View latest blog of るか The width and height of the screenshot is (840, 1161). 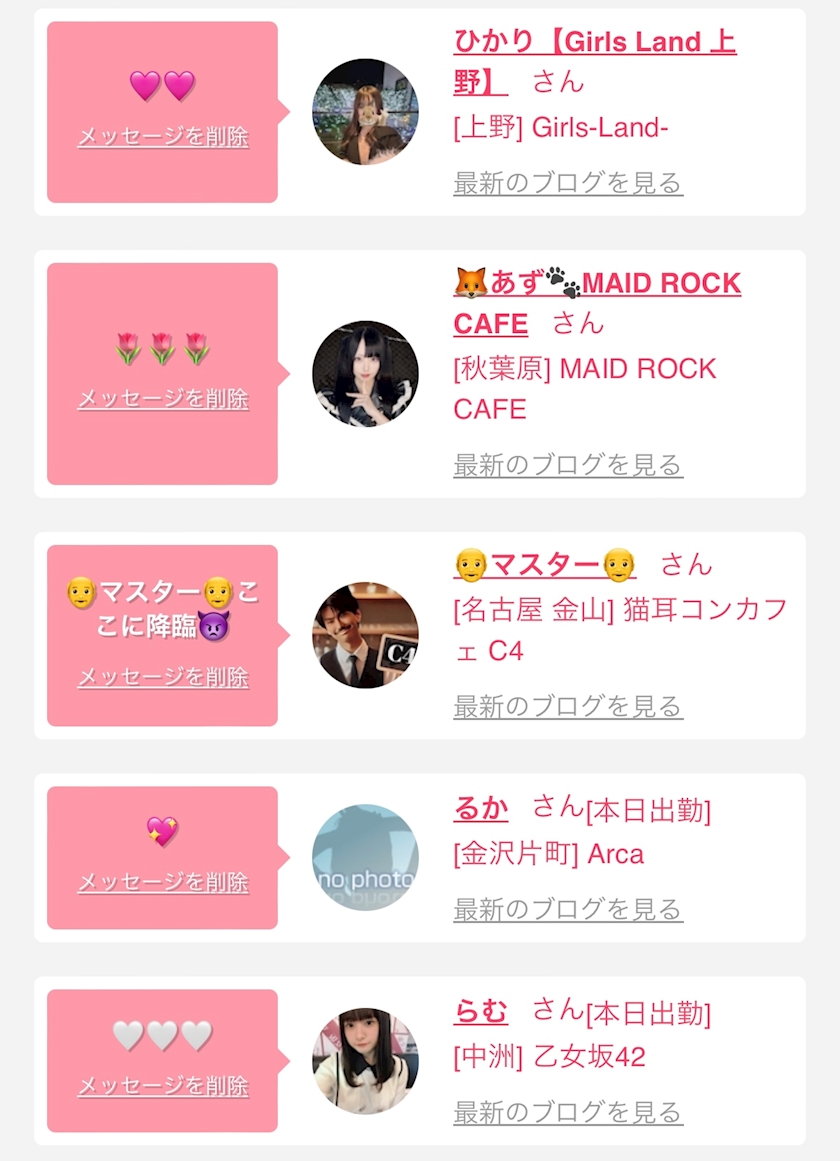click(568, 909)
